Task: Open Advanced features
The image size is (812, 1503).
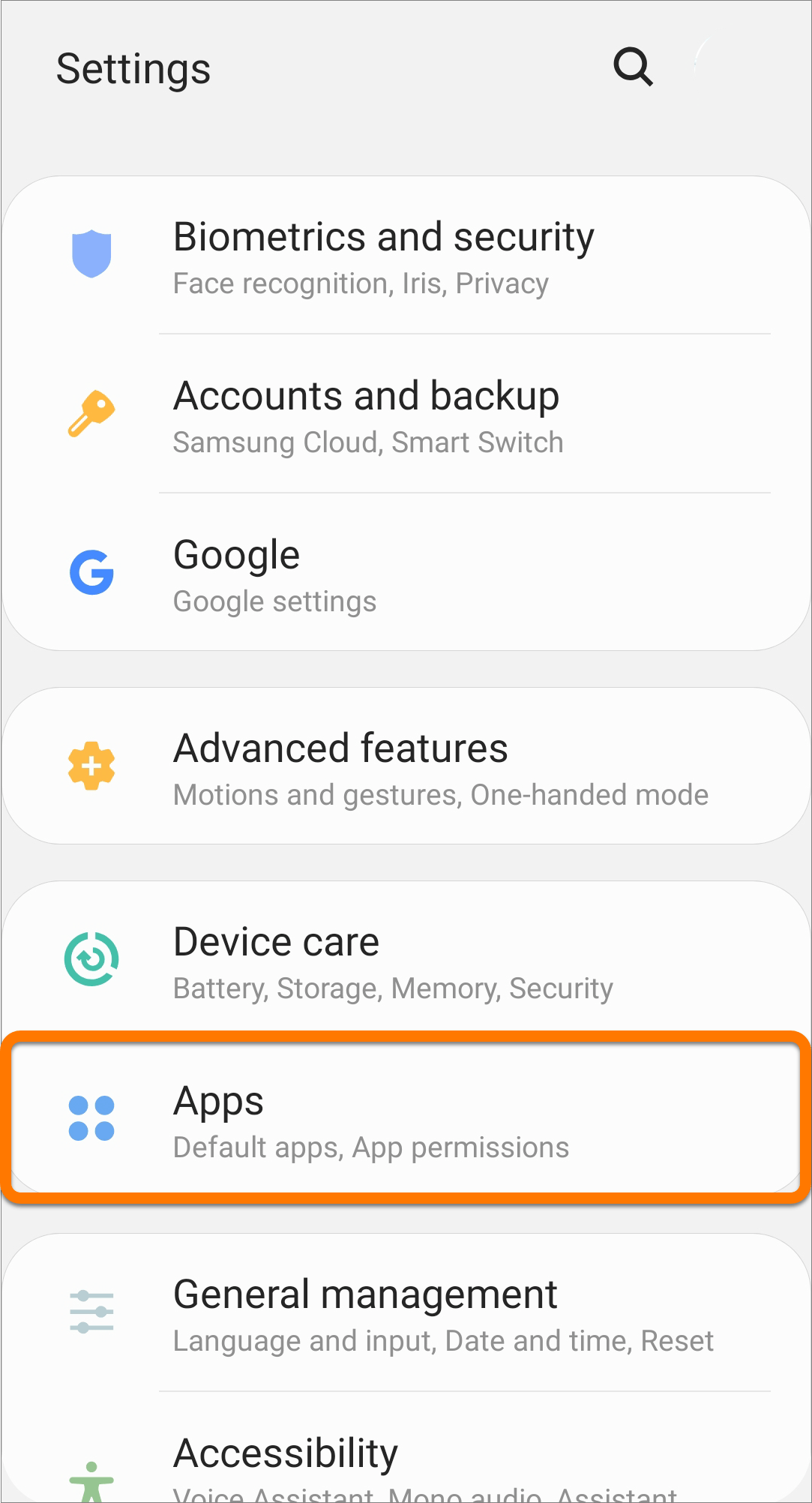Action: (405, 768)
